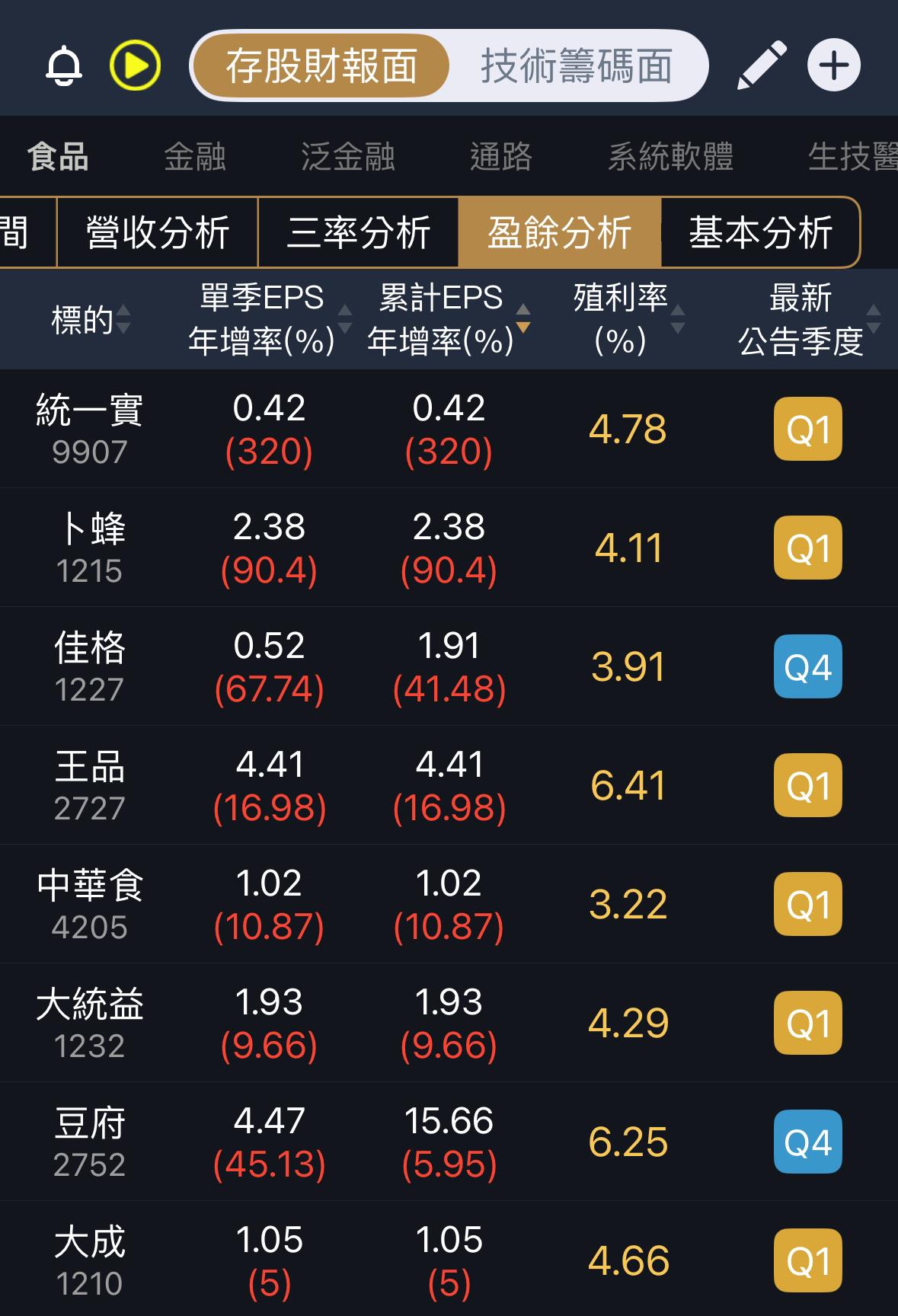Show the 三率分析 table
This screenshot has width=898, height=1316.
point(359,232)
